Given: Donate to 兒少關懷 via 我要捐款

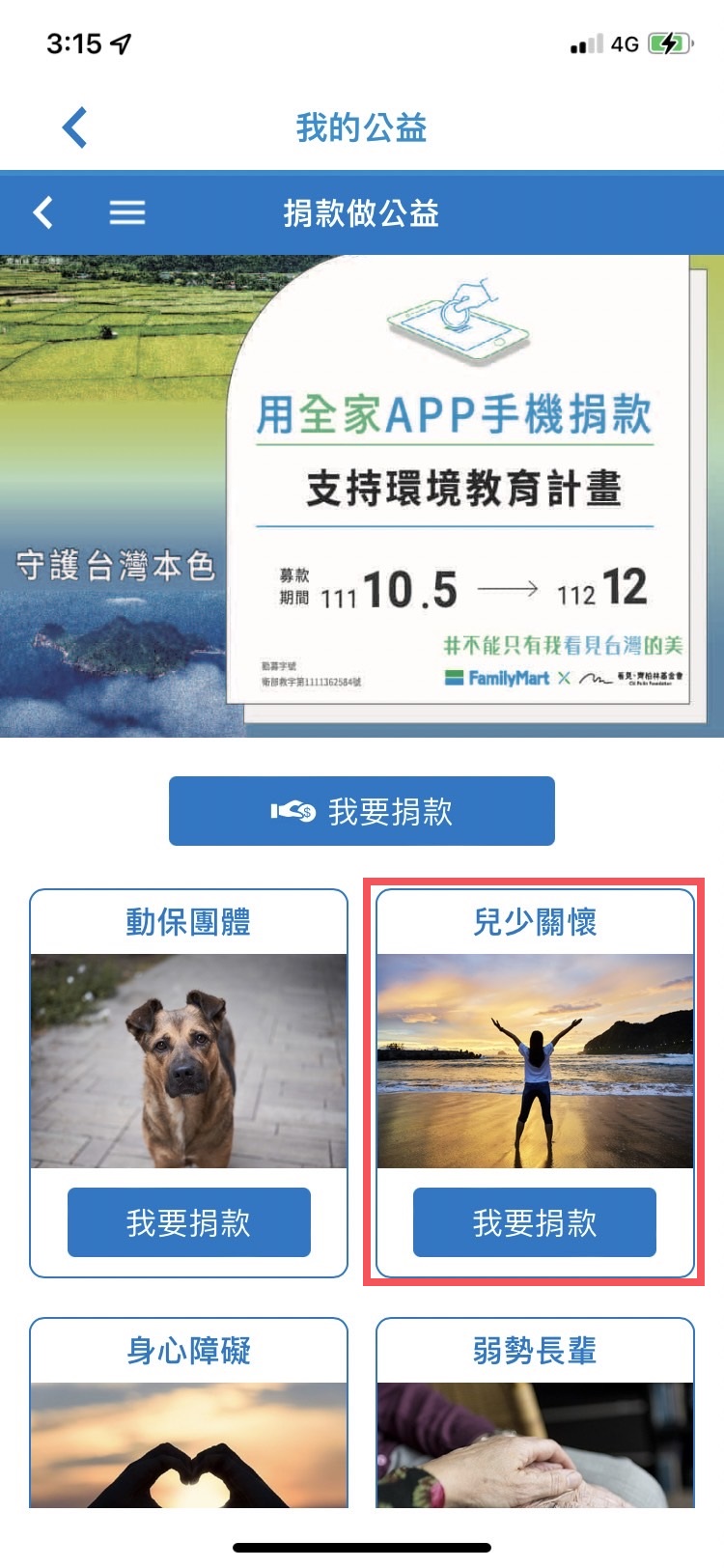Looking at the screenshot, I should point(535,1222).
